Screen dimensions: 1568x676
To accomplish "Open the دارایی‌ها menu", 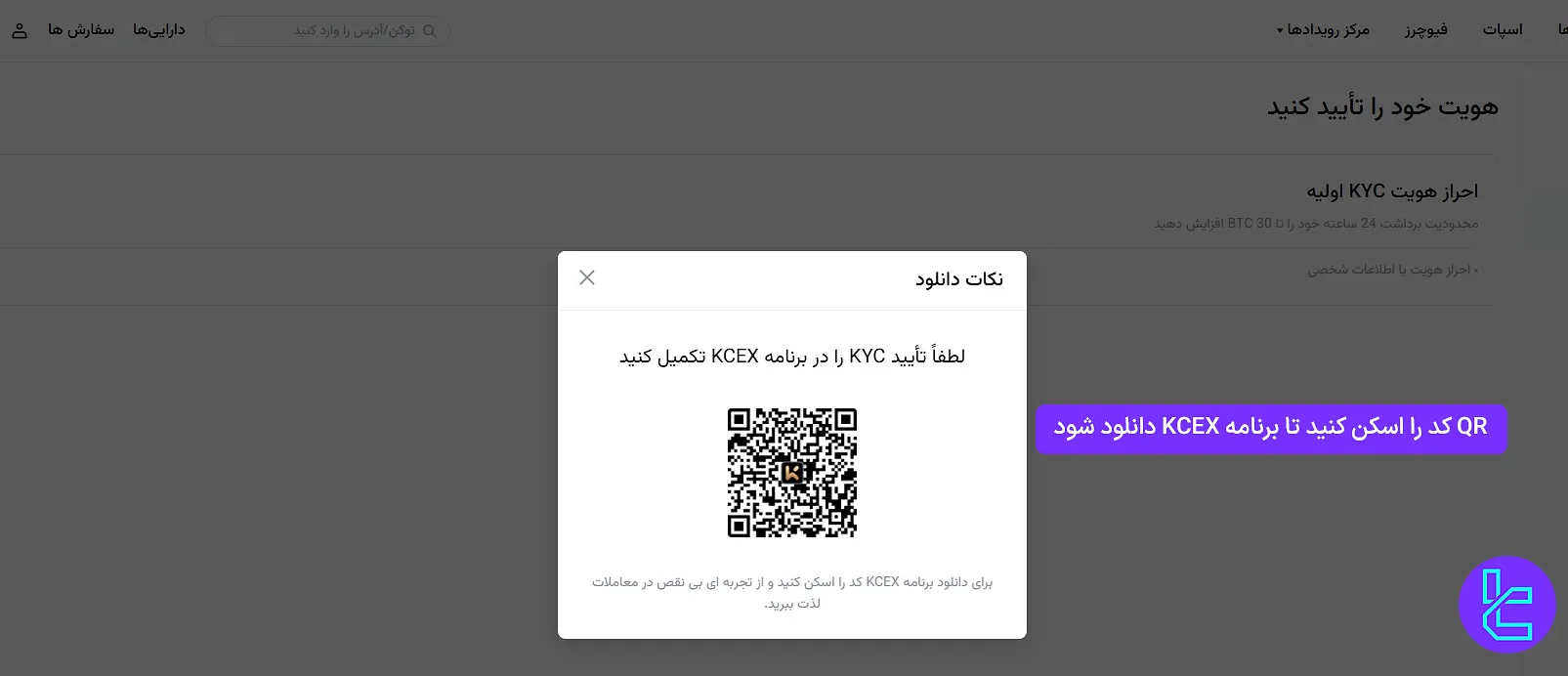I will [159, 29].
